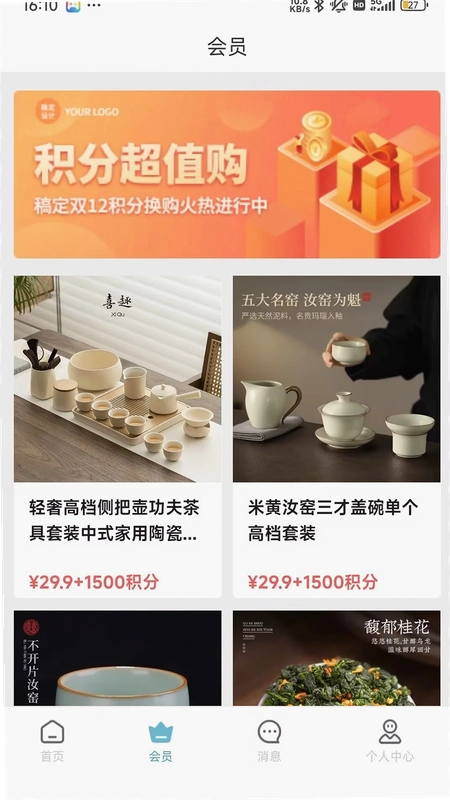Open the 积分超值购 promotion banner

coord(227,174)
